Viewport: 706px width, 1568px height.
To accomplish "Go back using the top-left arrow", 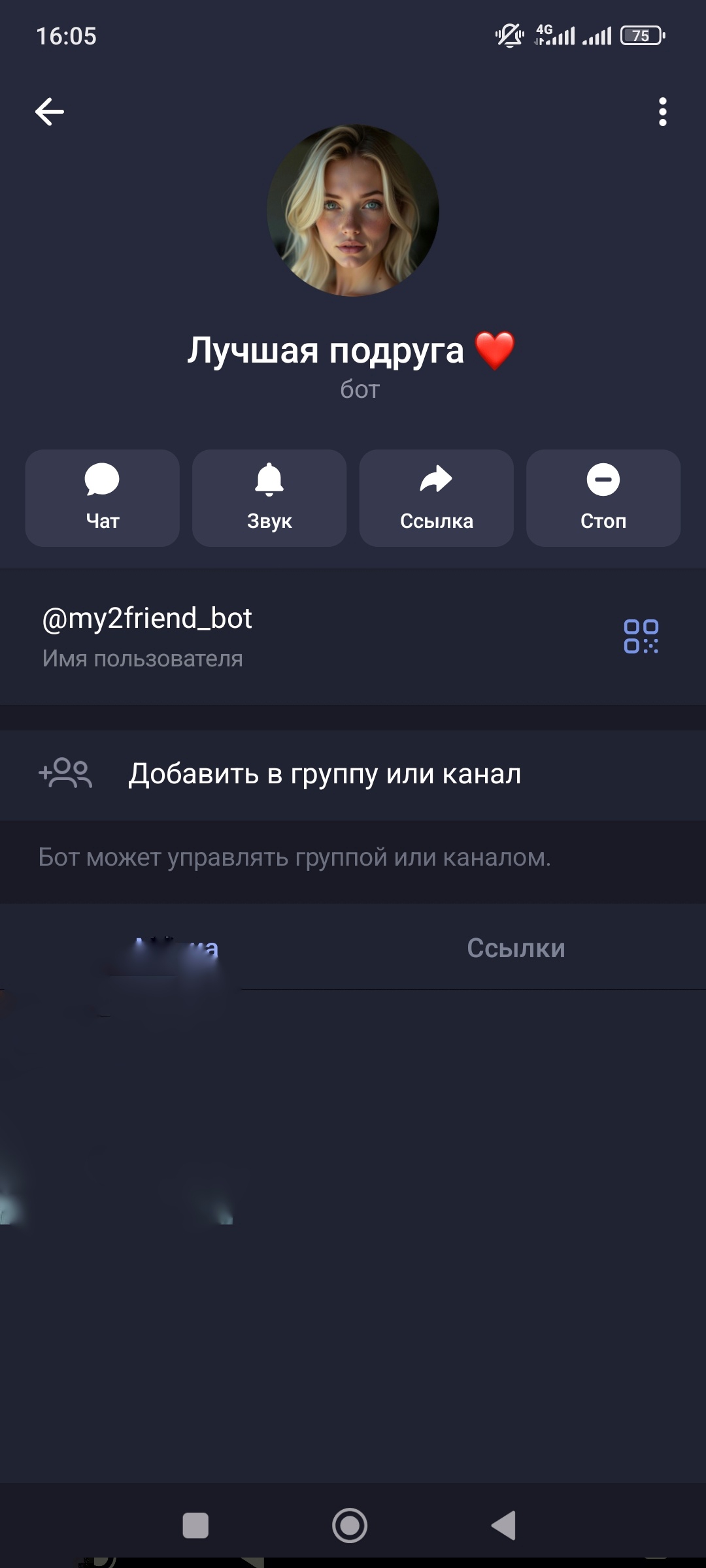I will [50, 112].
